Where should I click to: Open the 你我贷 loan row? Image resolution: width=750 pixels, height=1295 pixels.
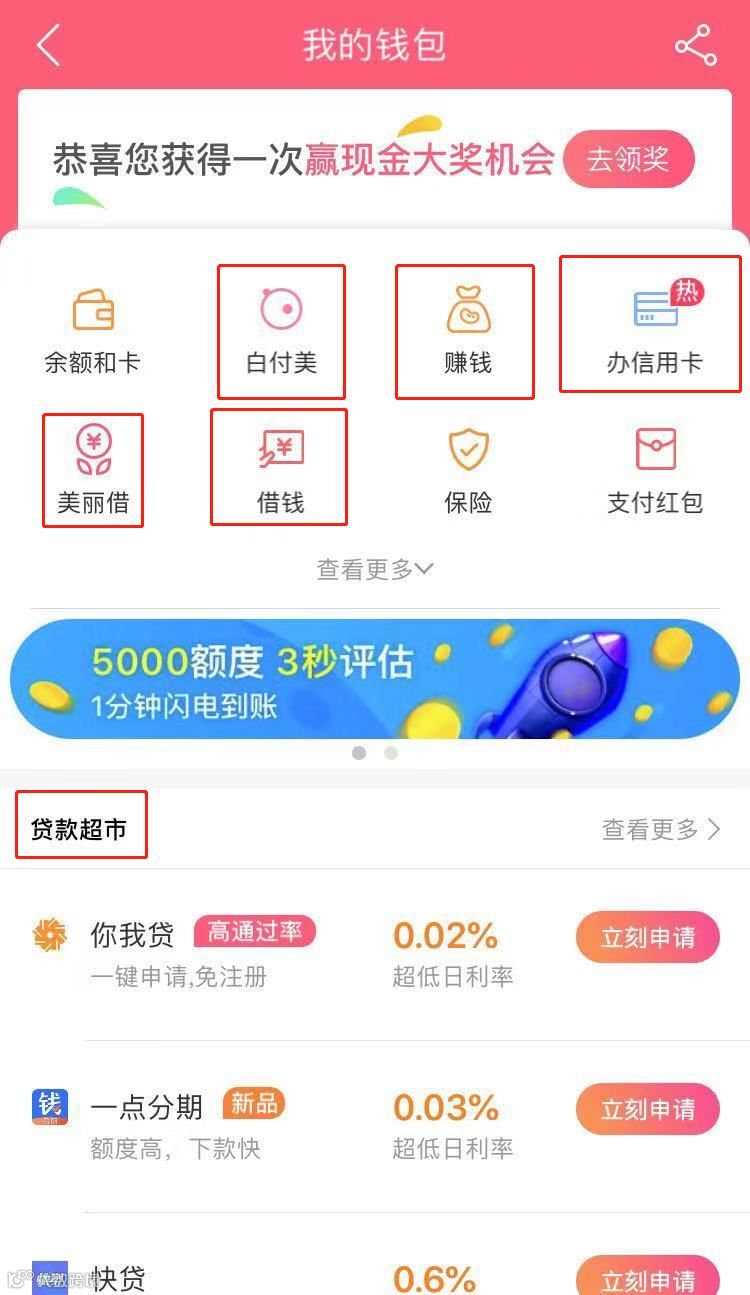[375, 954]
